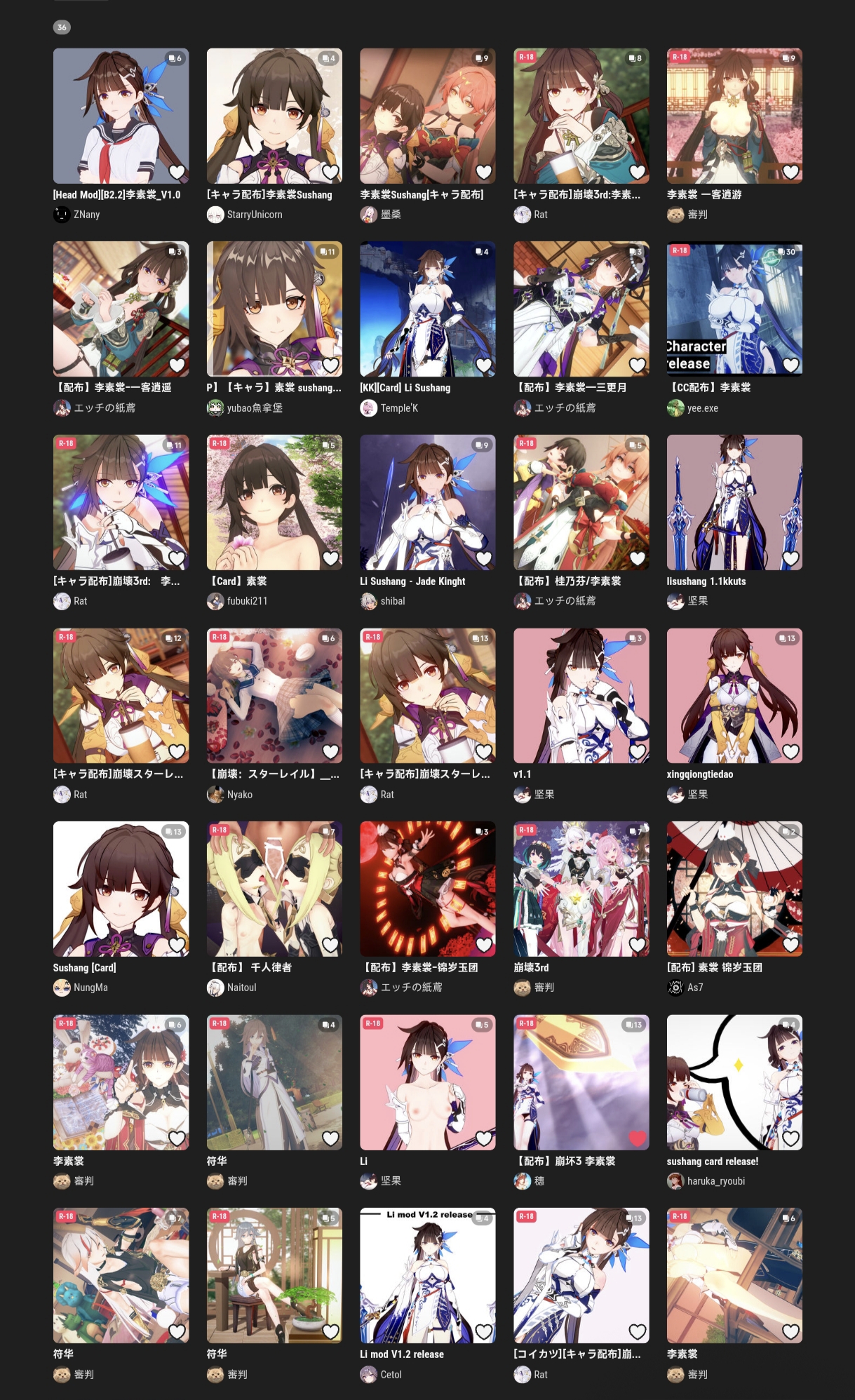This screenshot has width=855, height=1400.
Task: Open the sushang card release! tile
Action: [734, 1082]
